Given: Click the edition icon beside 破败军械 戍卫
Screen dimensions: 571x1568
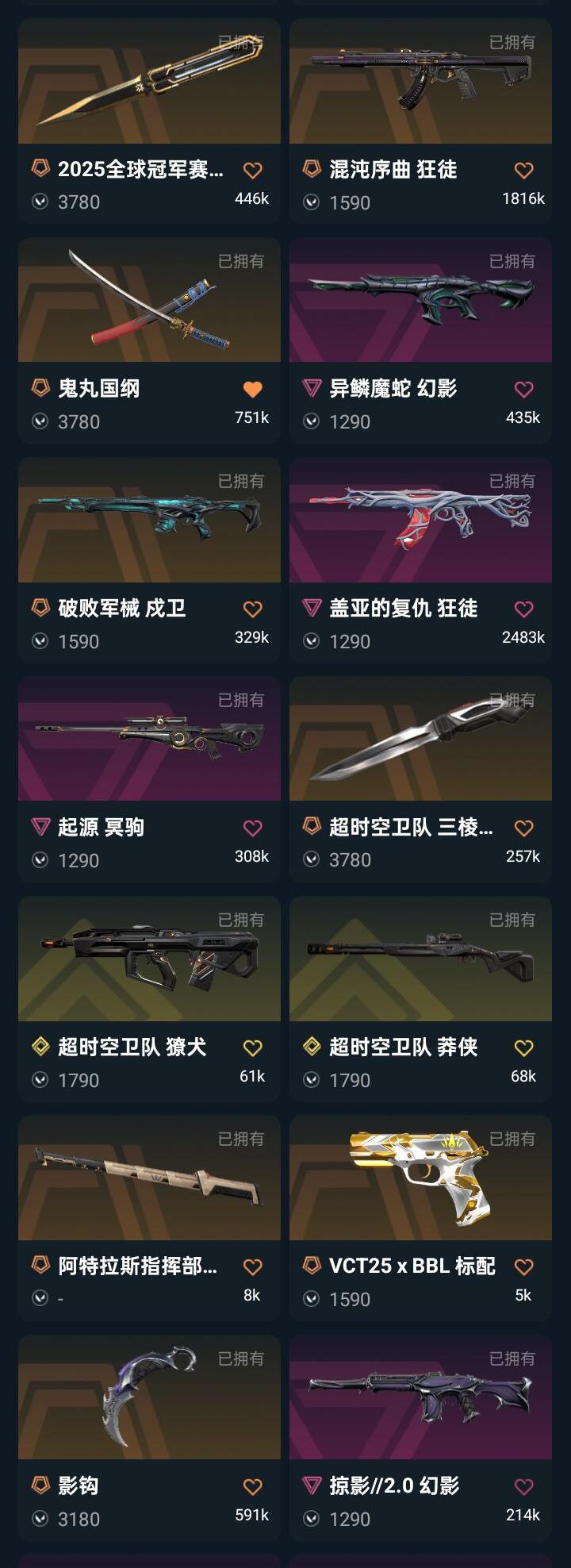Looking at the screenshot, I should [42, 608].
